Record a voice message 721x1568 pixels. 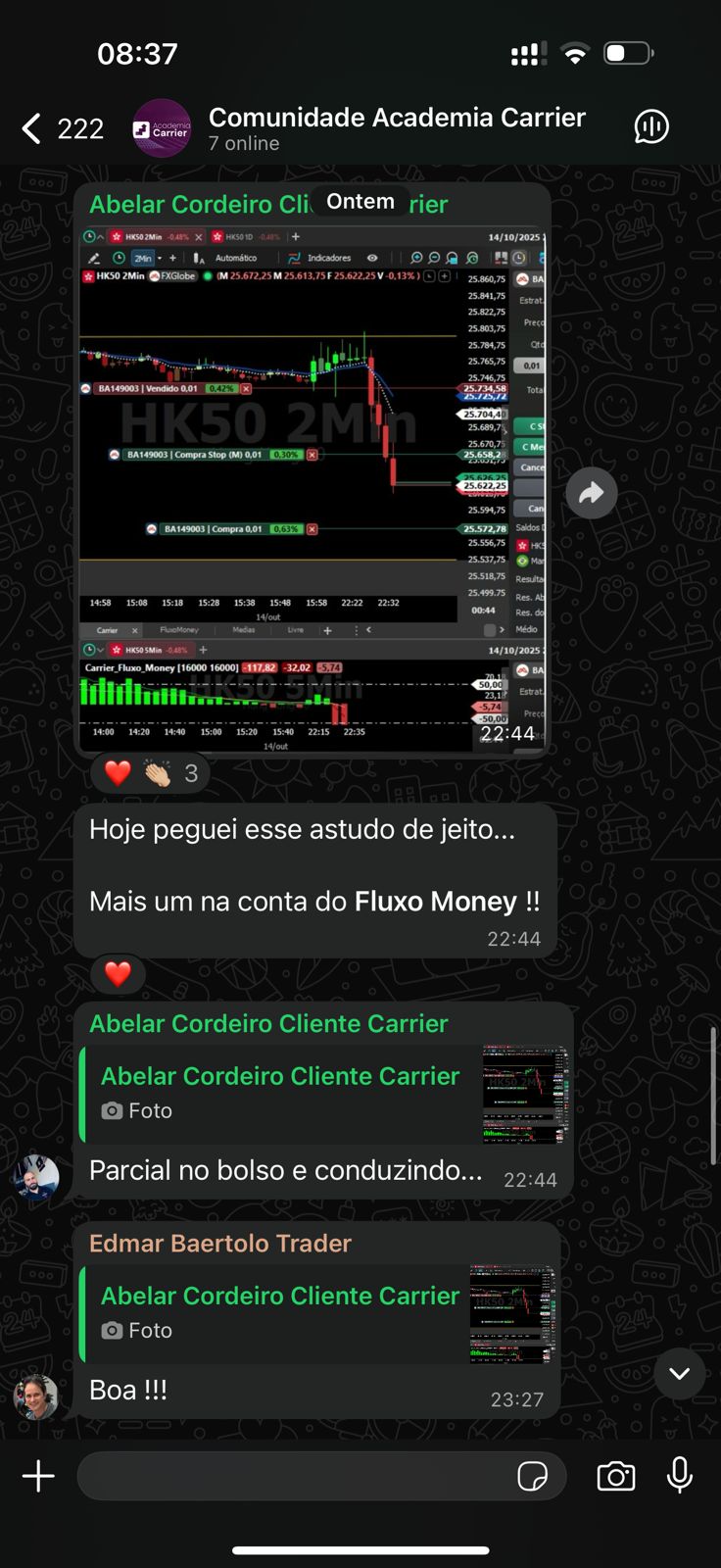coord(679,1476)
